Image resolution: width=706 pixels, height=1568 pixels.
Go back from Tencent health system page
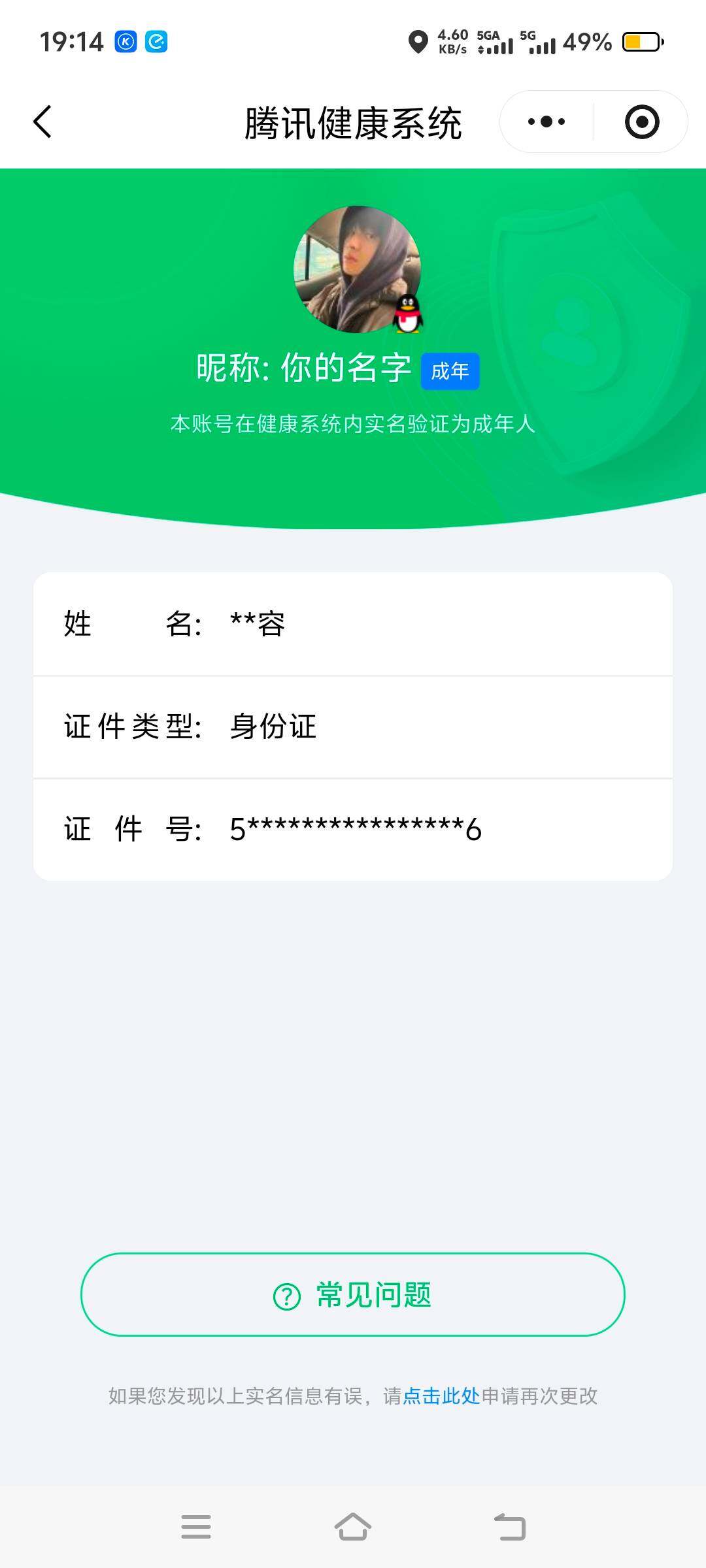[43, 122]
